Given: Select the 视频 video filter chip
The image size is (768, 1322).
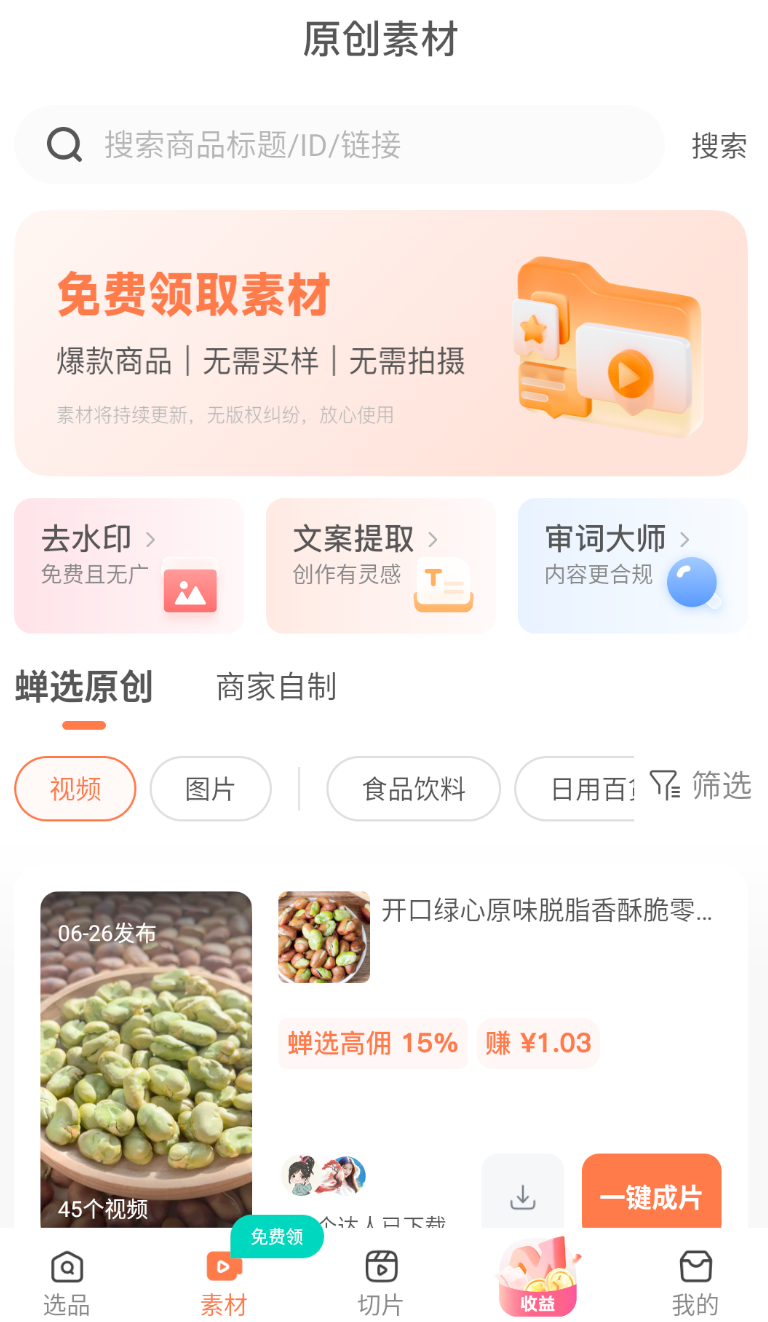Looking at the screenshot, I should coord(75,788).
